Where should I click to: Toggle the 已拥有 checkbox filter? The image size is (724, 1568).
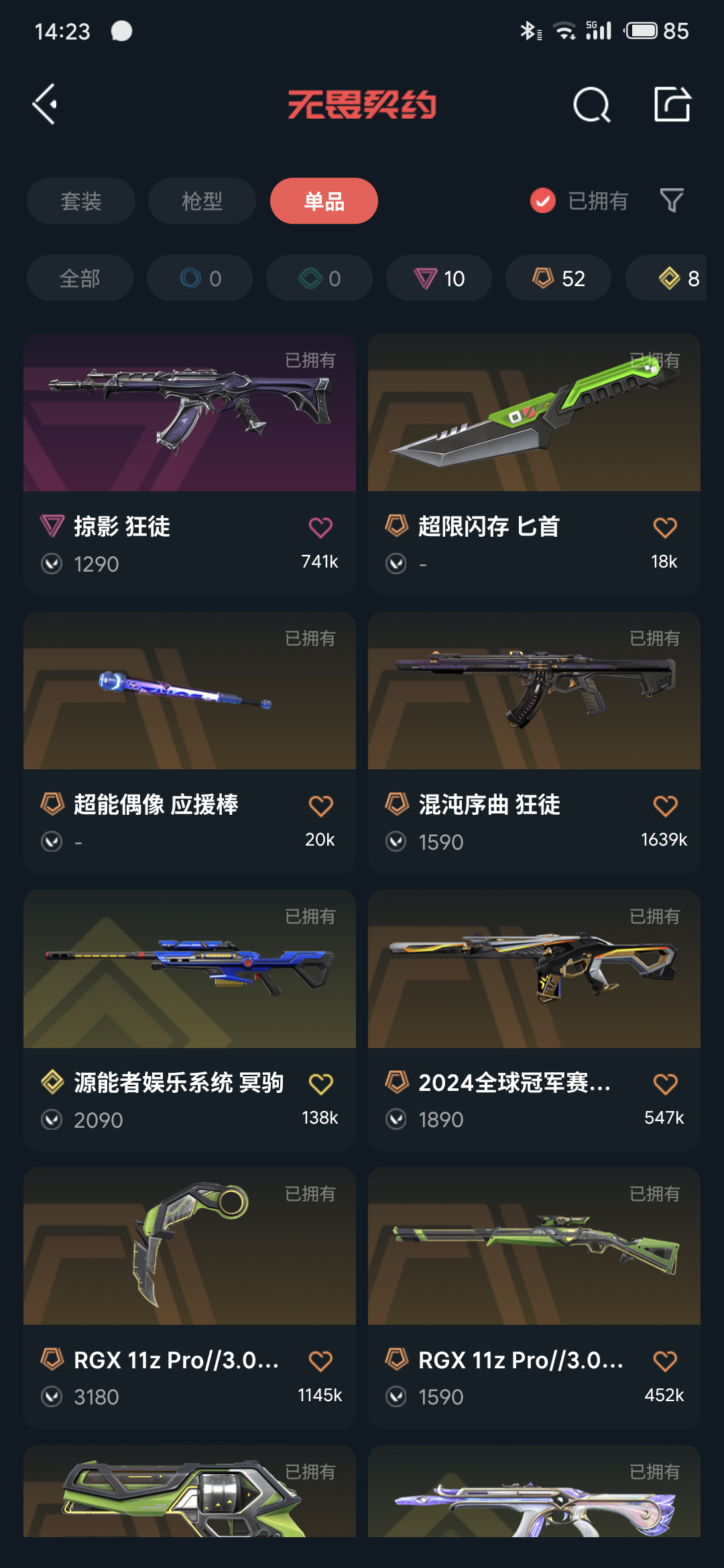[x=543, y=200]
